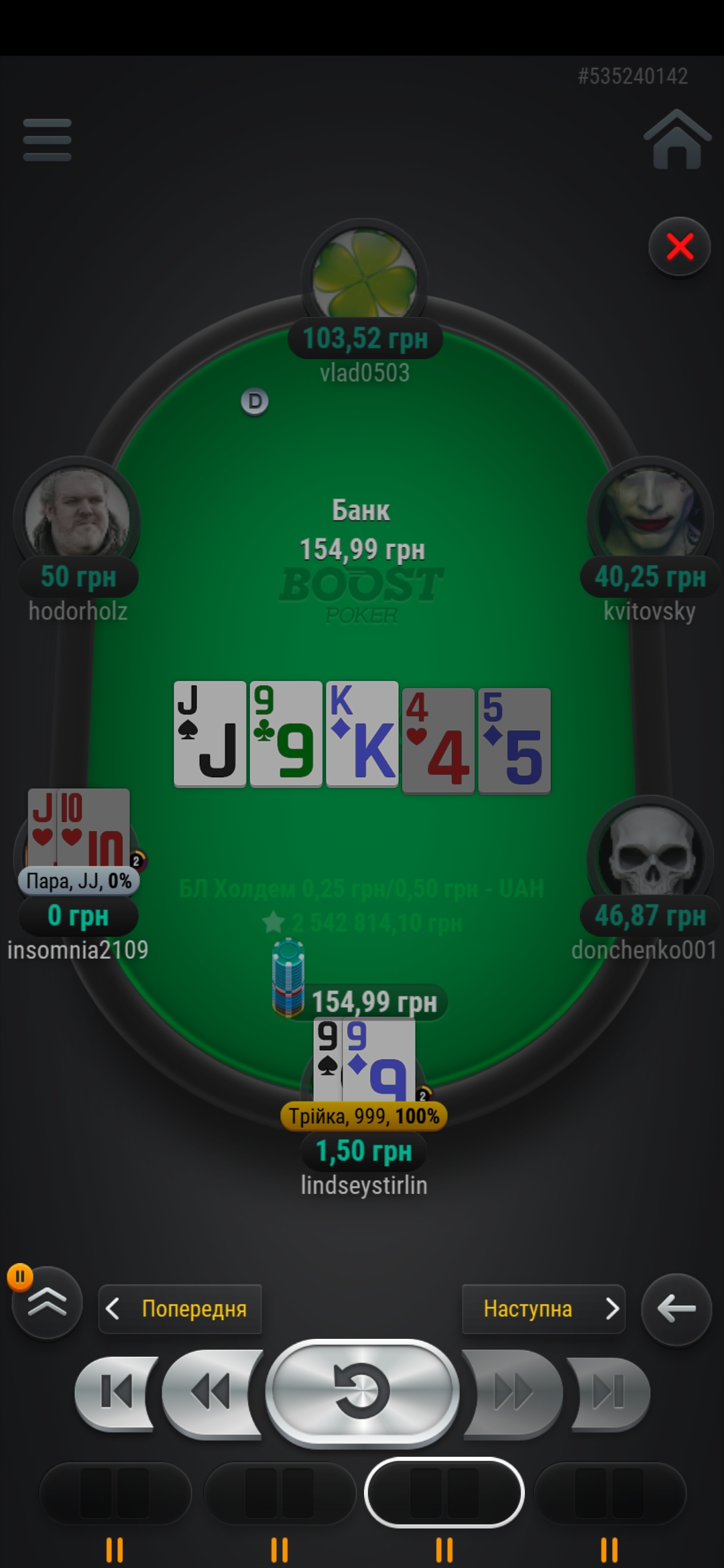Image resolution: width=724 pixels, height=1568 pixels.
Task: Open the hamburger menu
Action: (47, 140)
